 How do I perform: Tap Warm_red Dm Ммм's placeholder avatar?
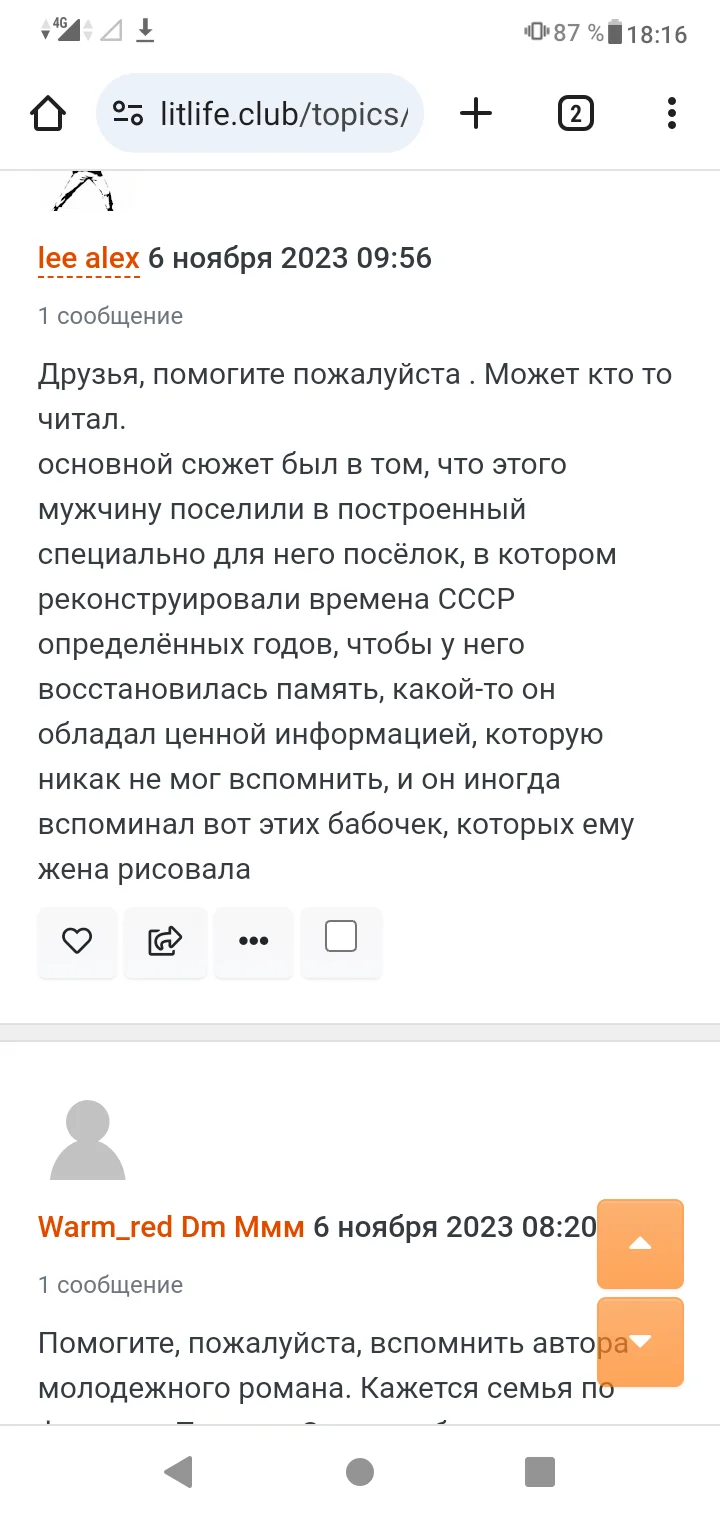tap(86, 1138)
